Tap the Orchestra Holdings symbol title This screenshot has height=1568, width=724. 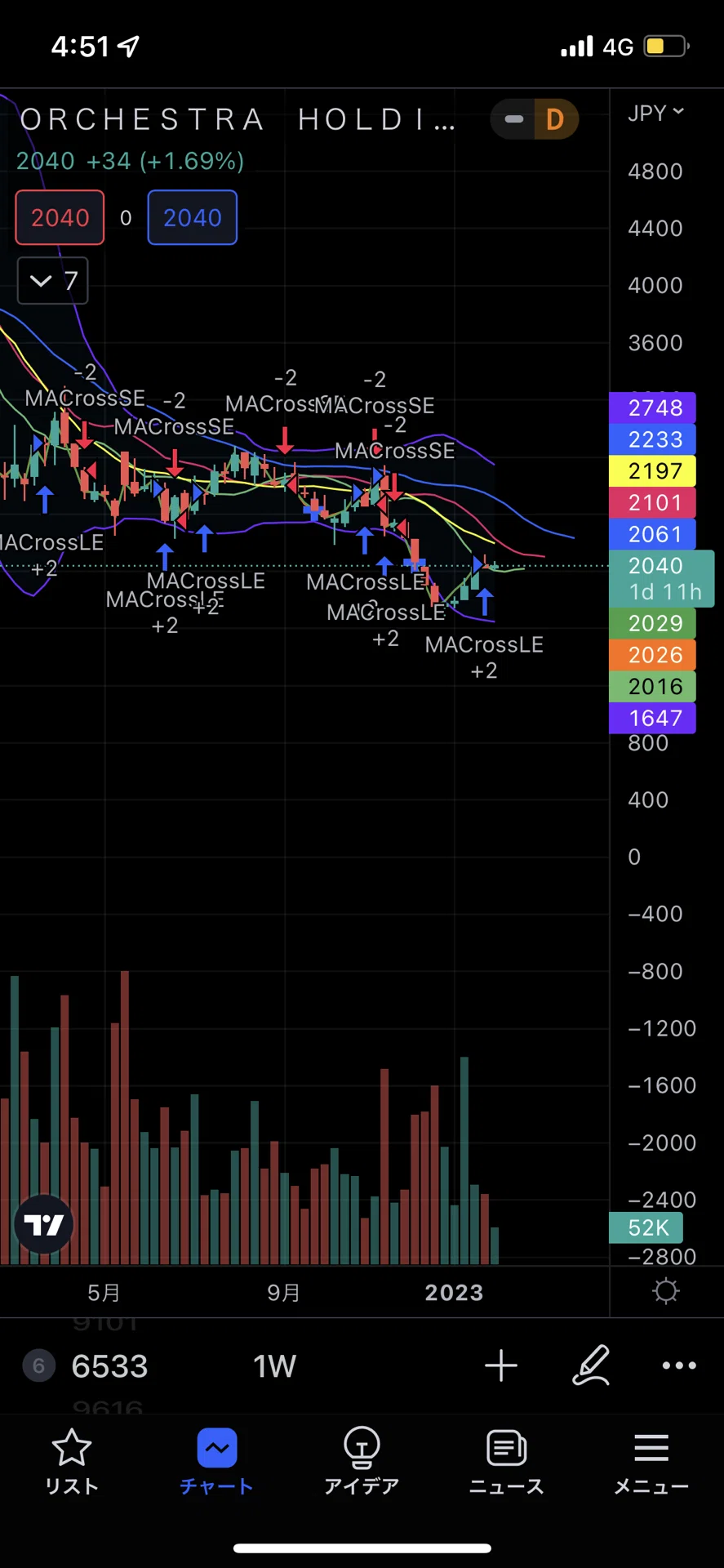238,120
